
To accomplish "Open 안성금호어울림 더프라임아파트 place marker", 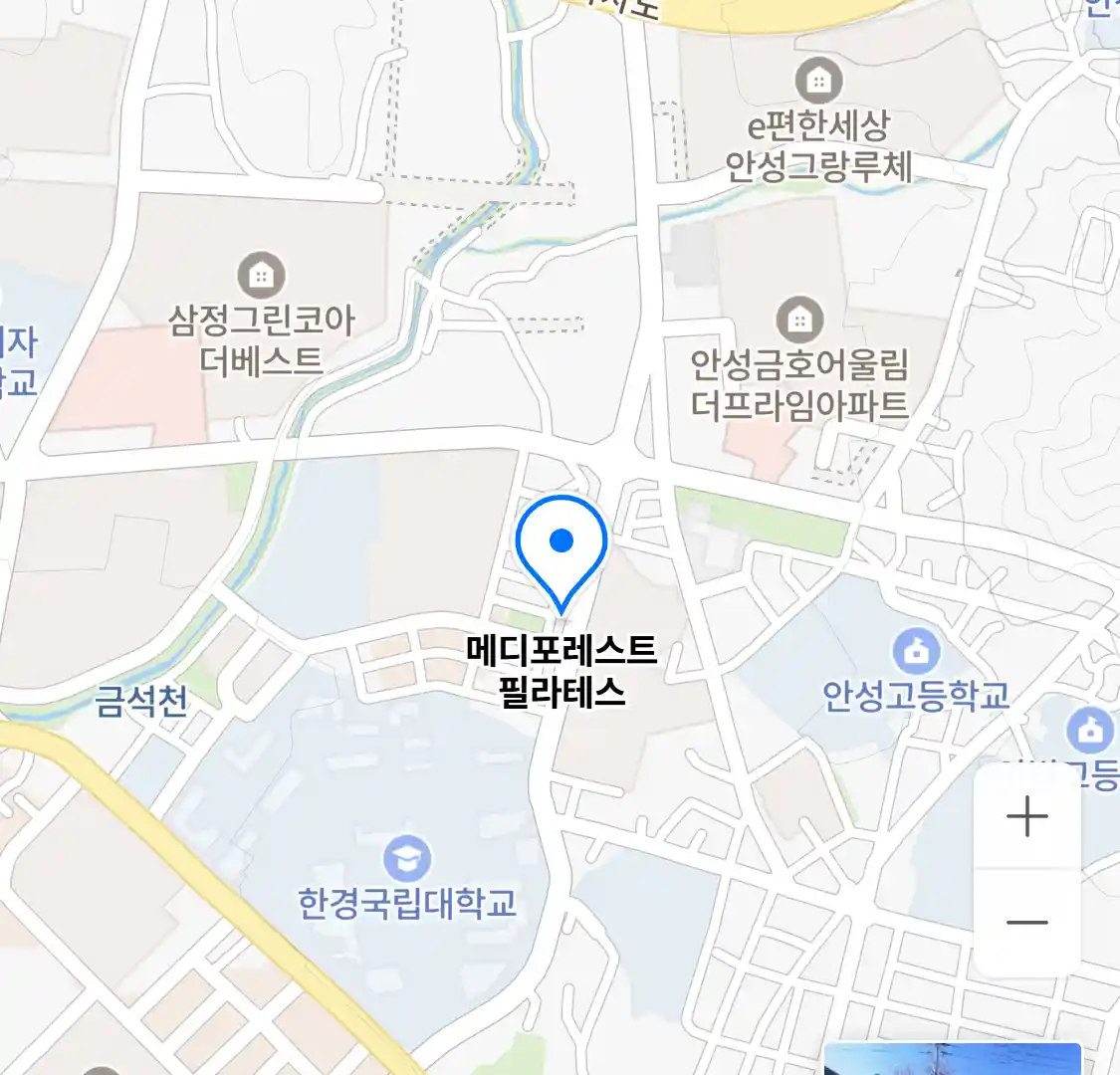I will click(x=799, y=320).
